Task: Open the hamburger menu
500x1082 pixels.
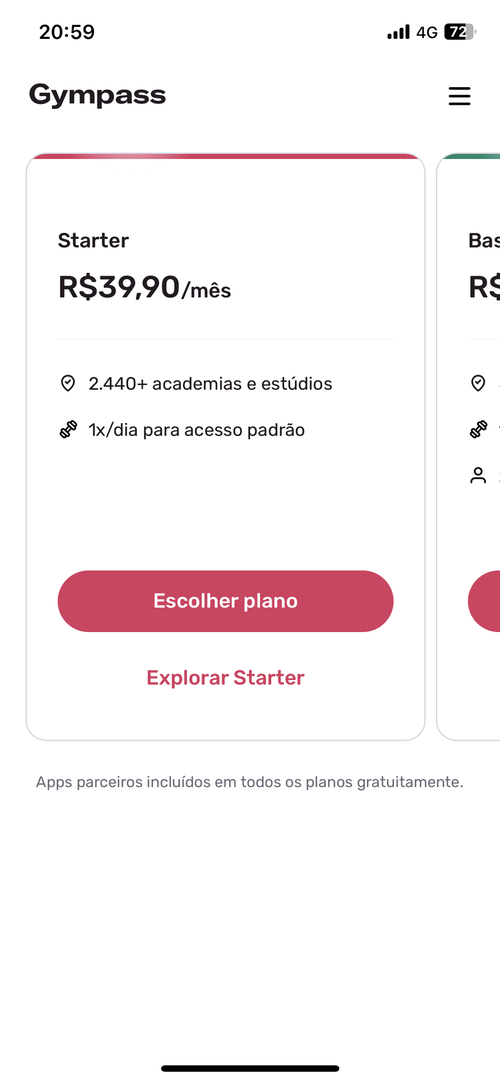Action: pos(459,96)
